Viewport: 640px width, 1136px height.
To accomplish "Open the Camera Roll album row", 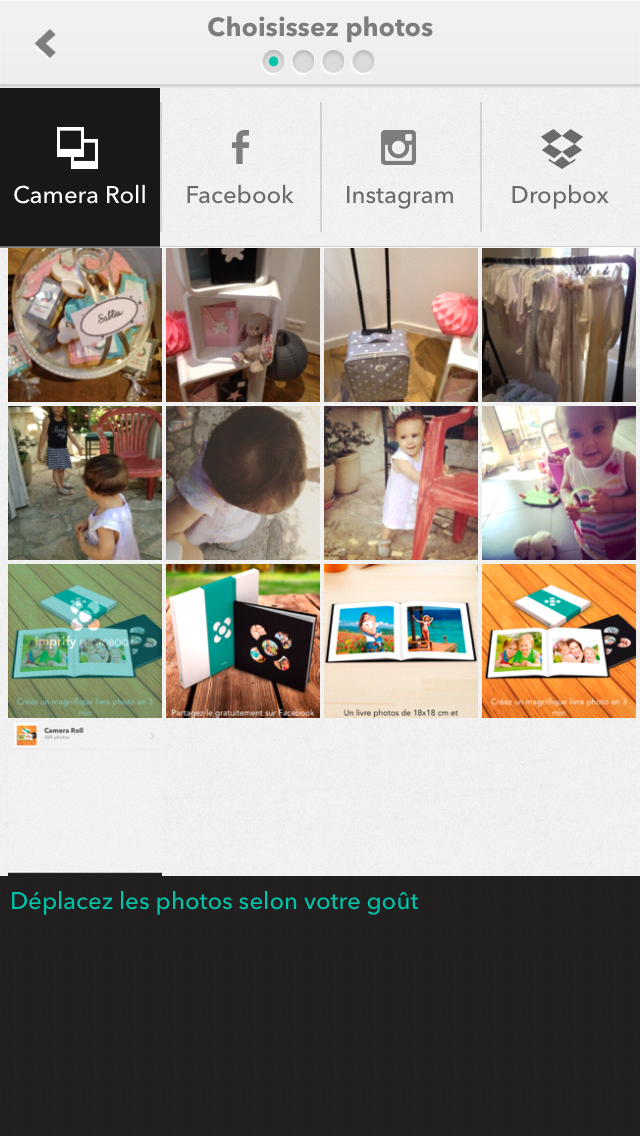I will click(85, 735).
